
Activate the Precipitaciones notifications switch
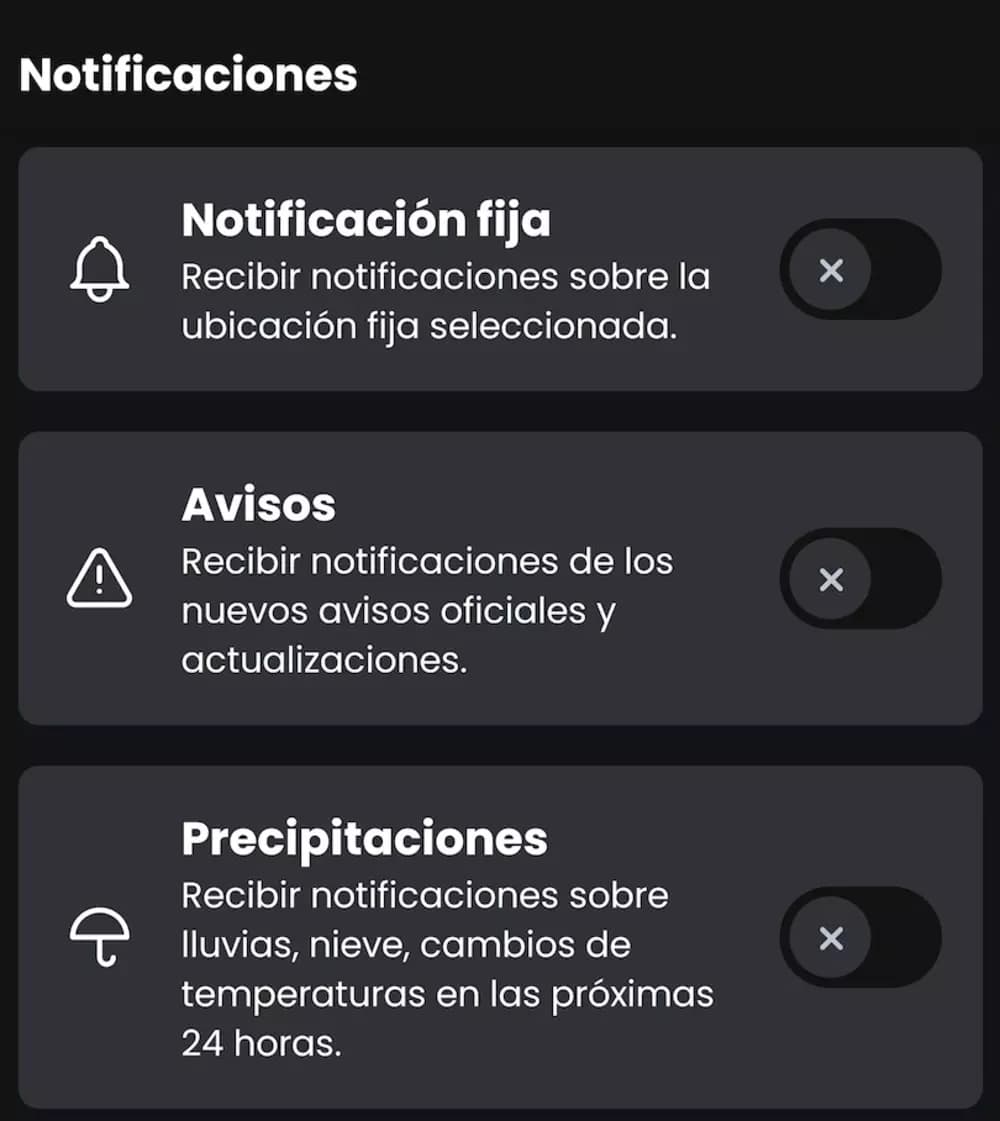[x=860, y=938]
